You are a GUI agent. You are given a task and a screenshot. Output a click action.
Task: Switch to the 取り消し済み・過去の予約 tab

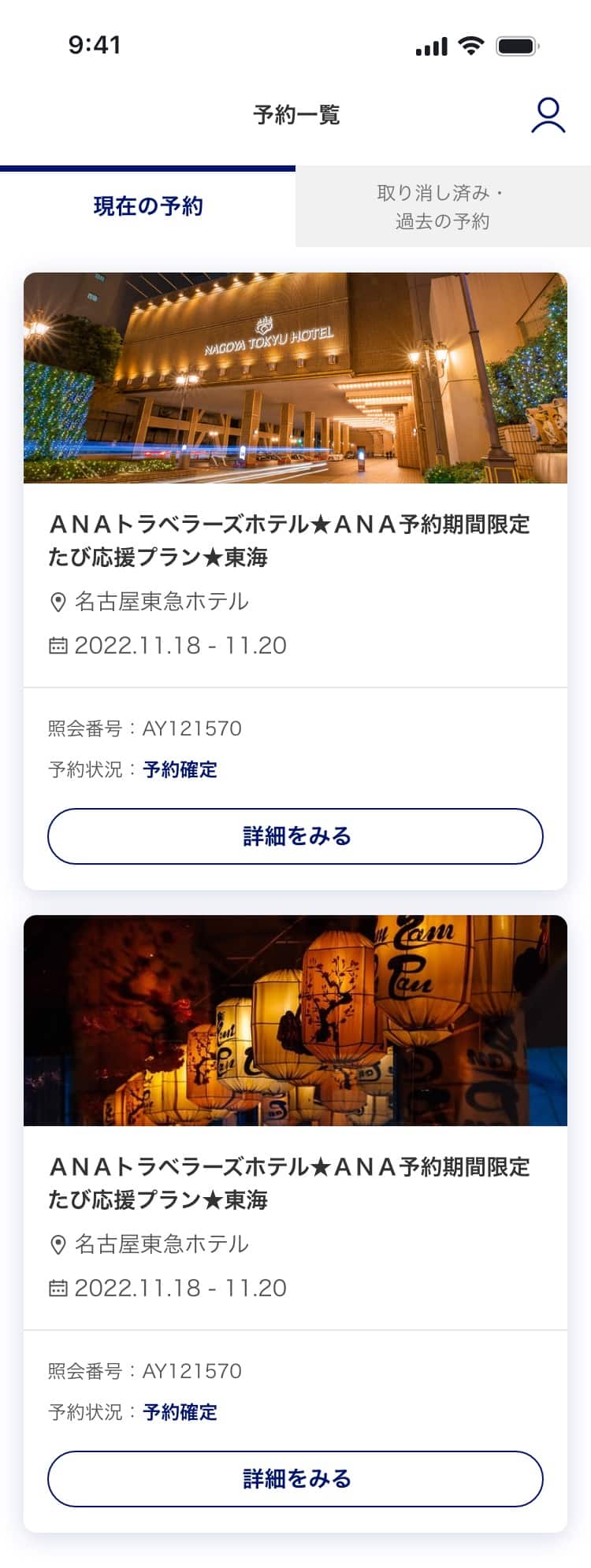[x=443, y=207]
